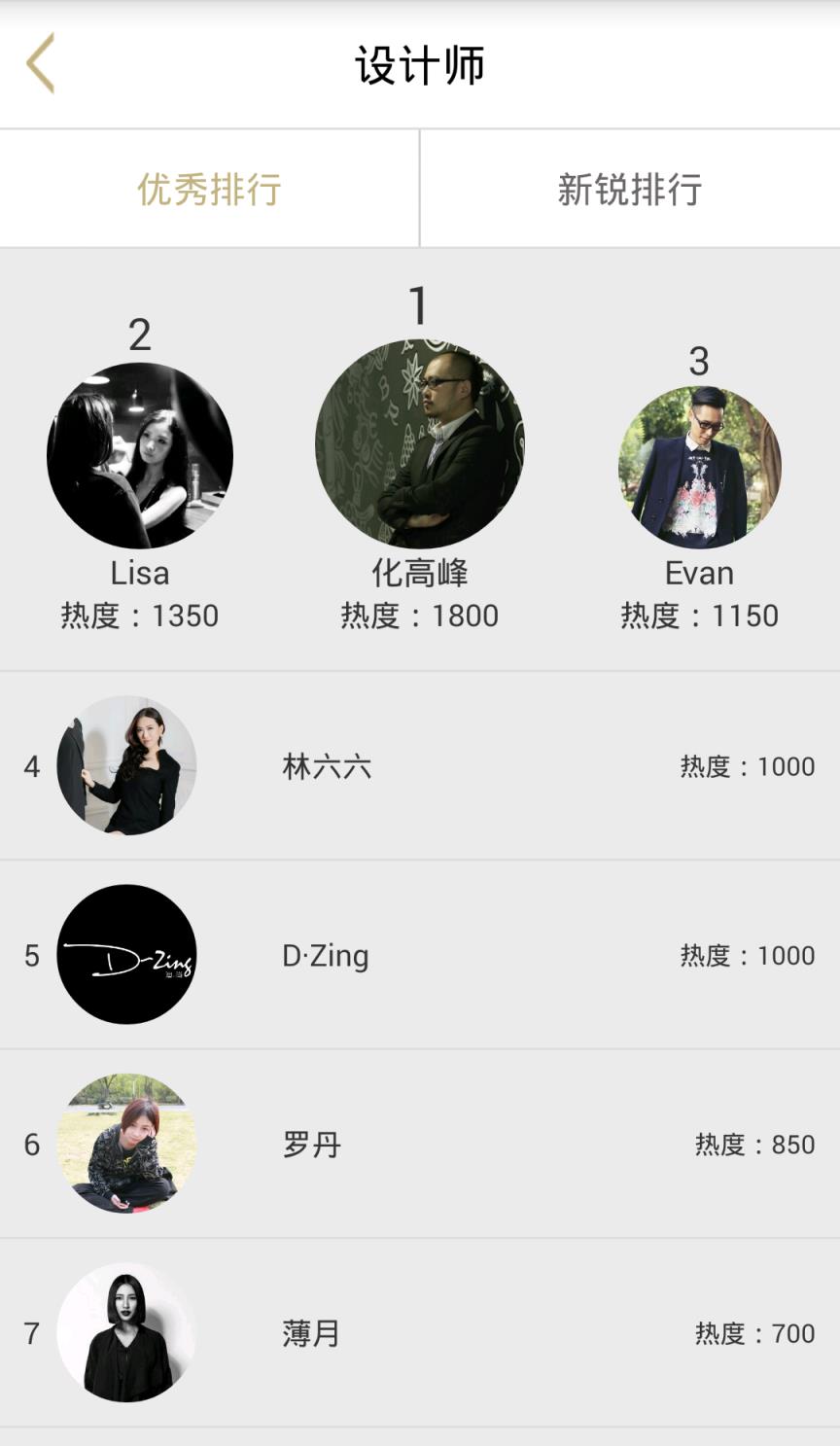Open 罗丹's avatar photo
Image resolution: width=840 pixels, height=1446 pixels.
pos(125,1144)
